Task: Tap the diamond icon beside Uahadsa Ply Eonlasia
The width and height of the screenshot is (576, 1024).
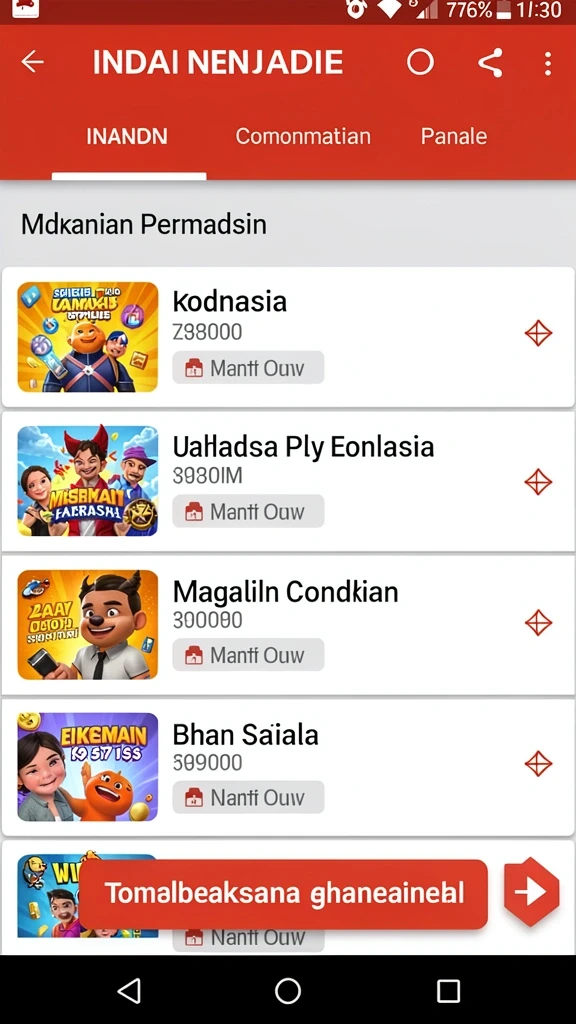Action: [x=538, y=482]
